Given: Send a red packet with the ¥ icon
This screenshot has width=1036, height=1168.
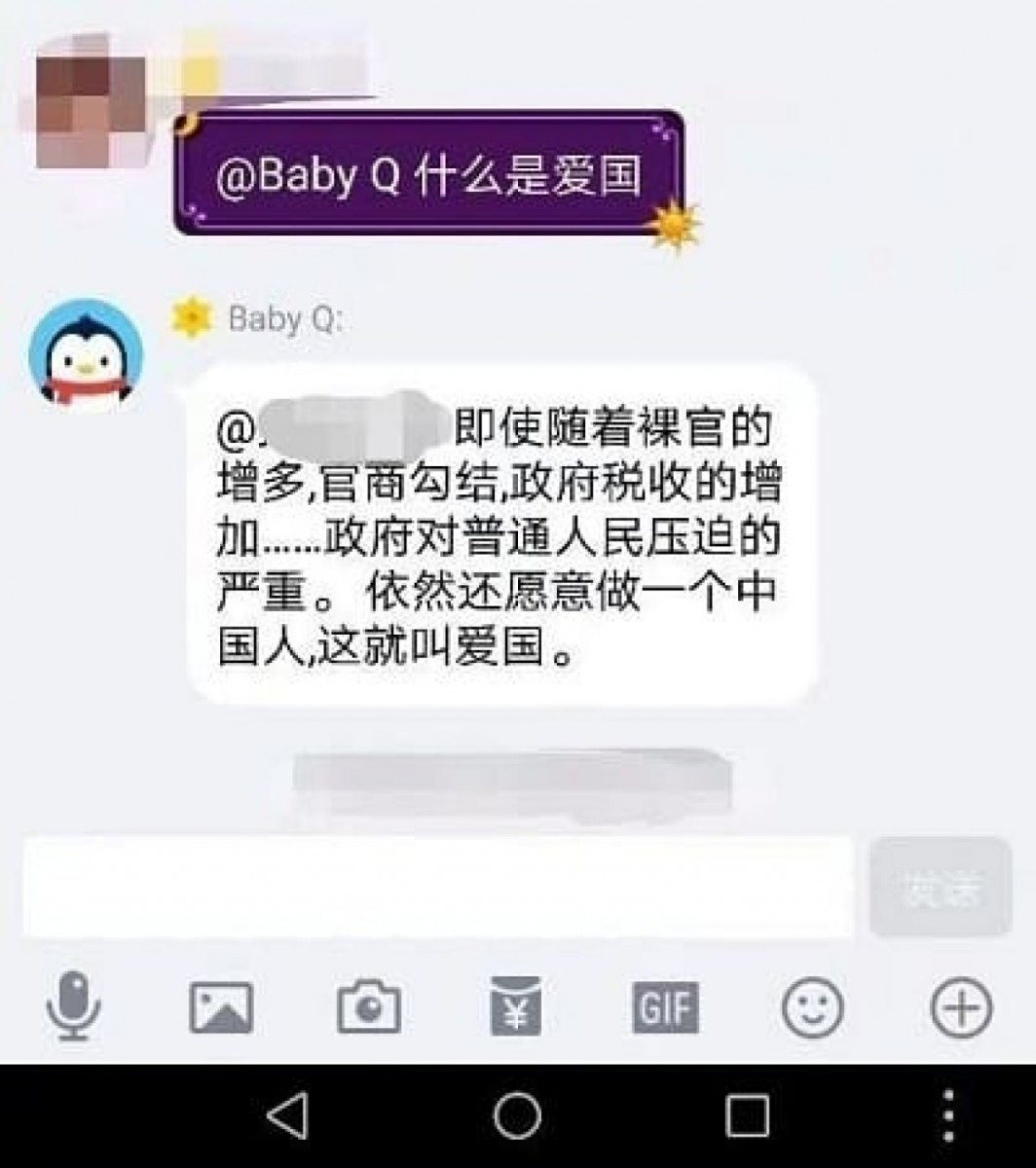Looking at the screenshot, I should [x=517, y=1006].
